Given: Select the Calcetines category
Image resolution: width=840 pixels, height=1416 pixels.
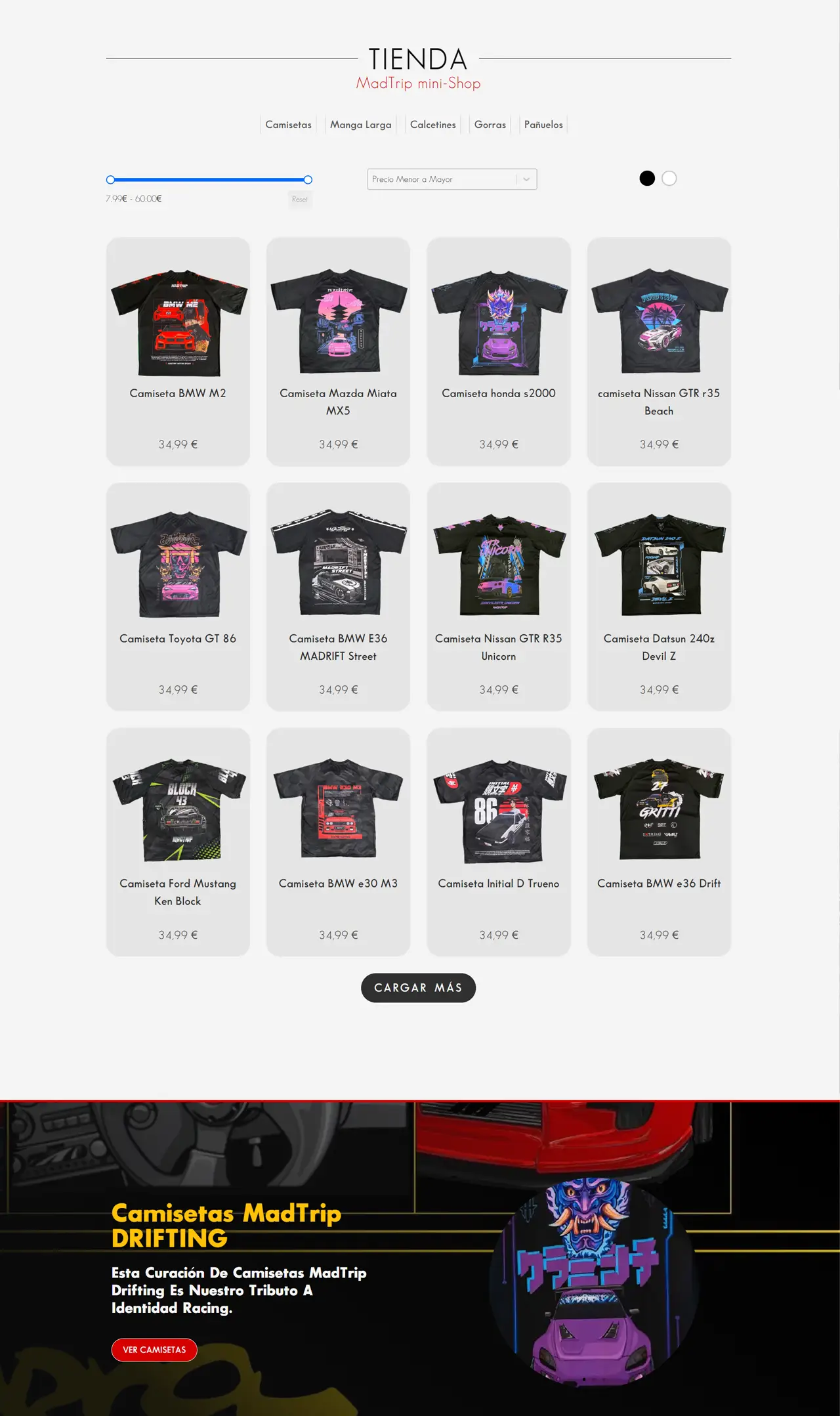Looking at the screenshot, I should tap(432, 125).
